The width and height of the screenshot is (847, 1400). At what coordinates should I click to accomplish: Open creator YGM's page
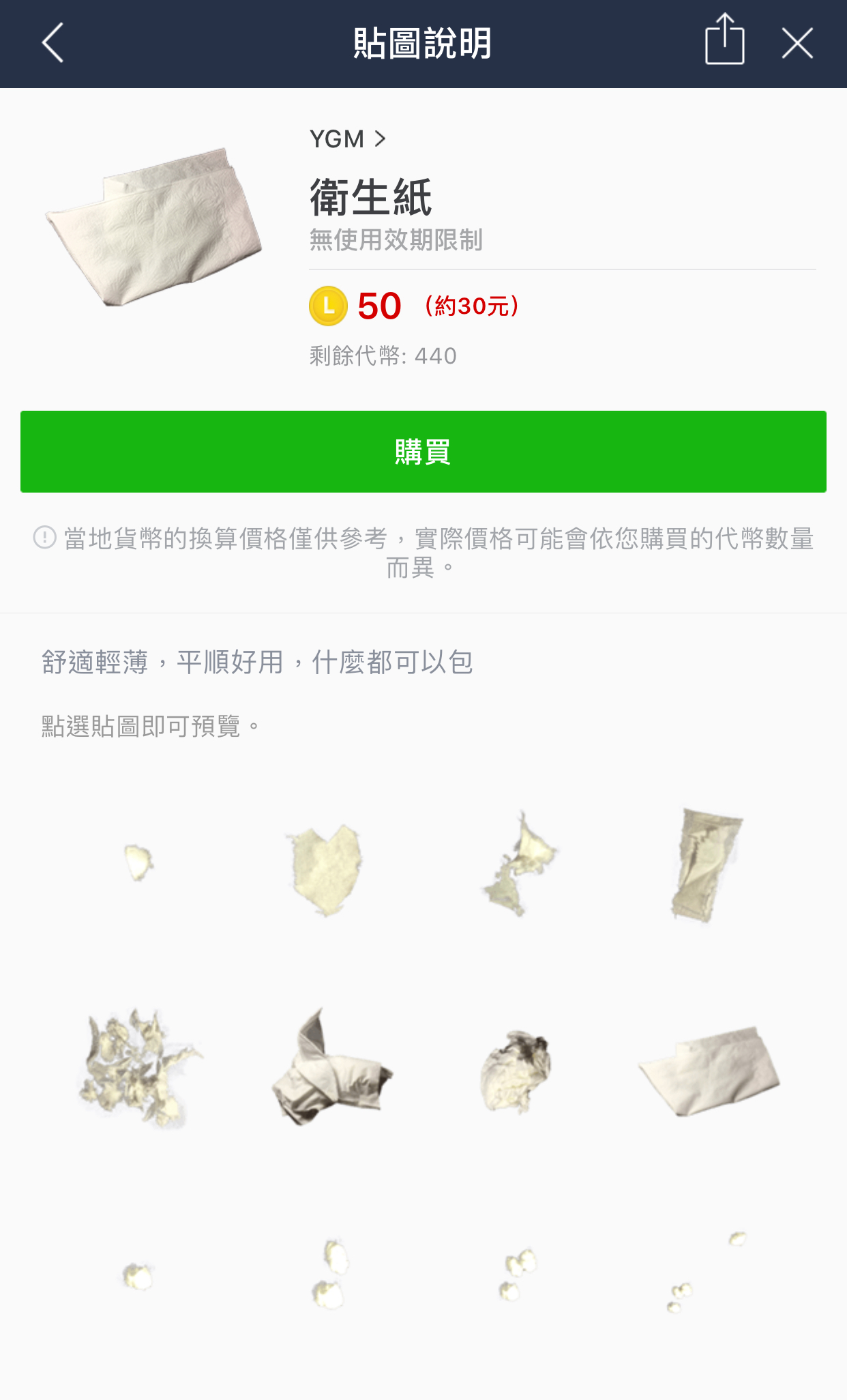pos(348,139)
